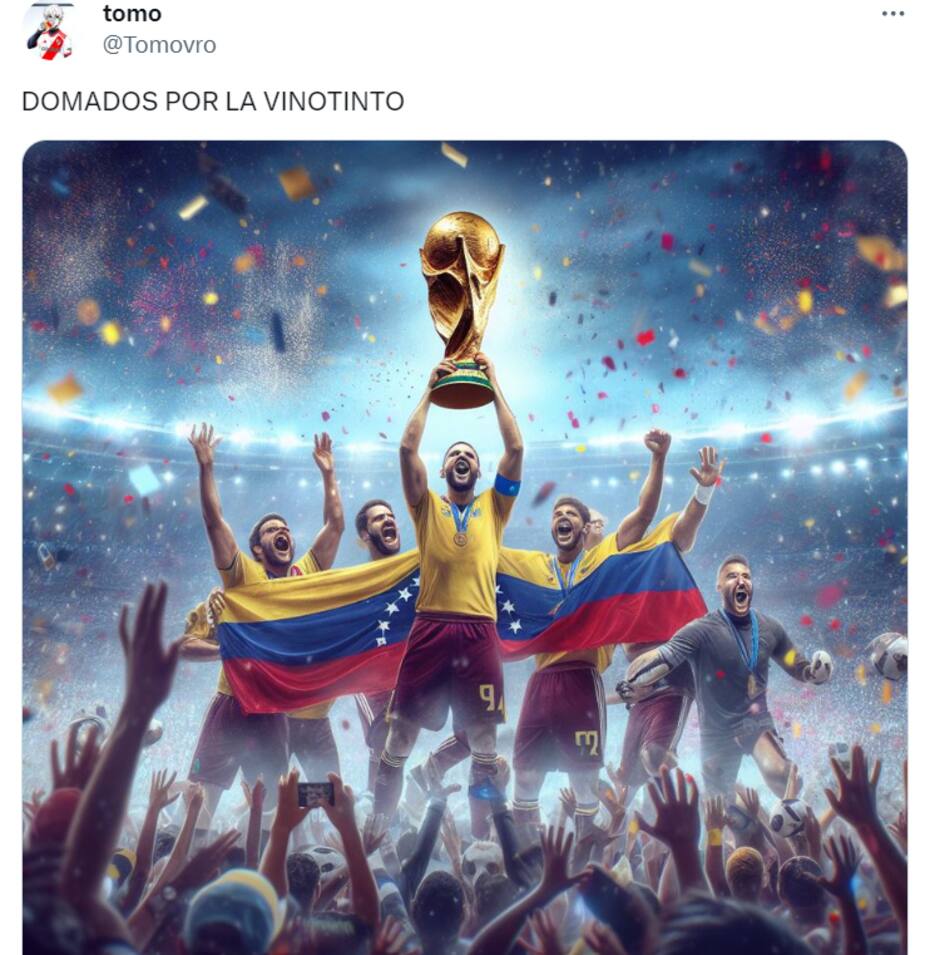Open the tweet's three-dot overflow menu
Image resolution: width=930 pixels, height=955 pixels.
[x=893, y=14]
